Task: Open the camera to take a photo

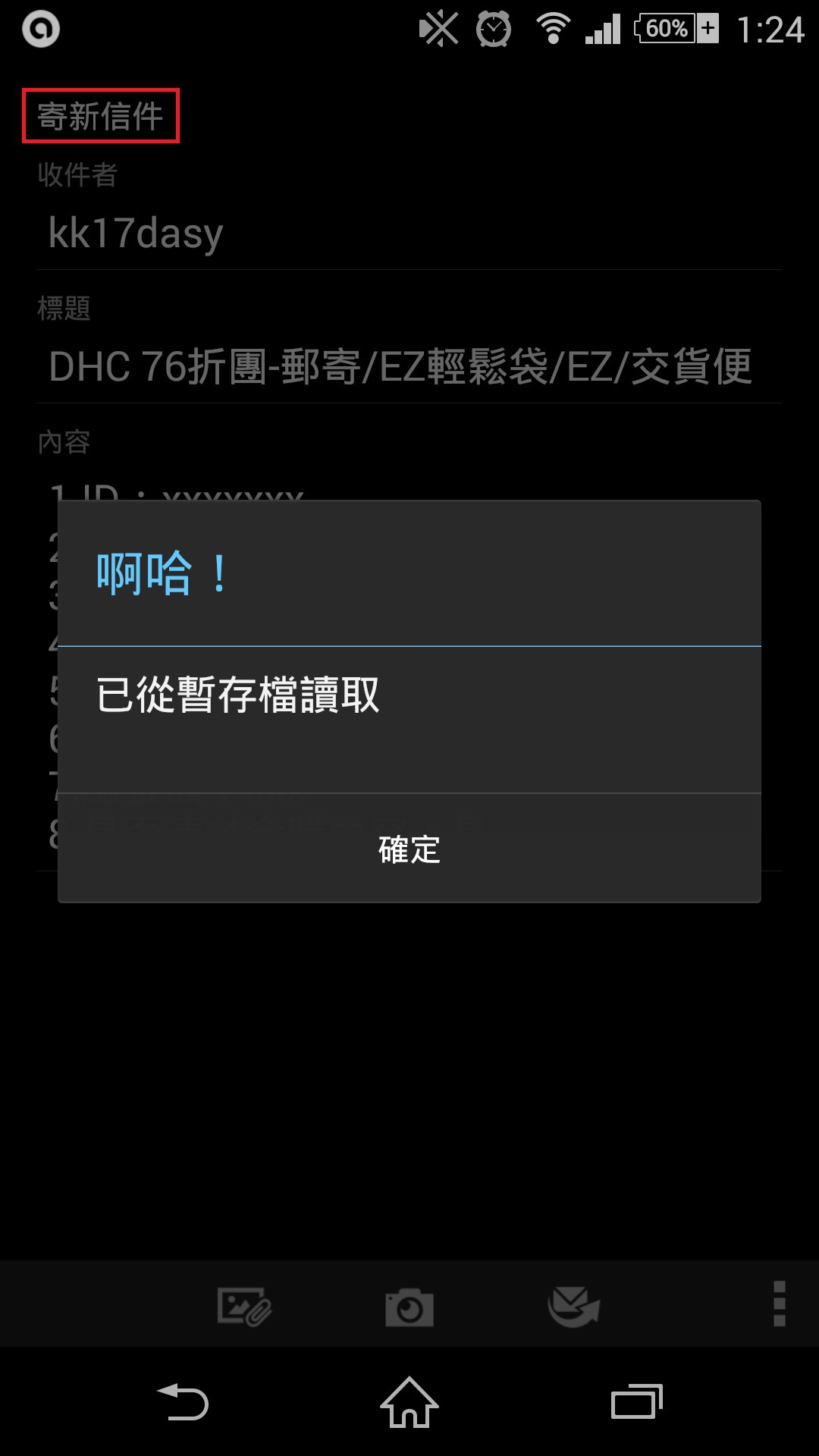Action: (x=409, y=1306)
